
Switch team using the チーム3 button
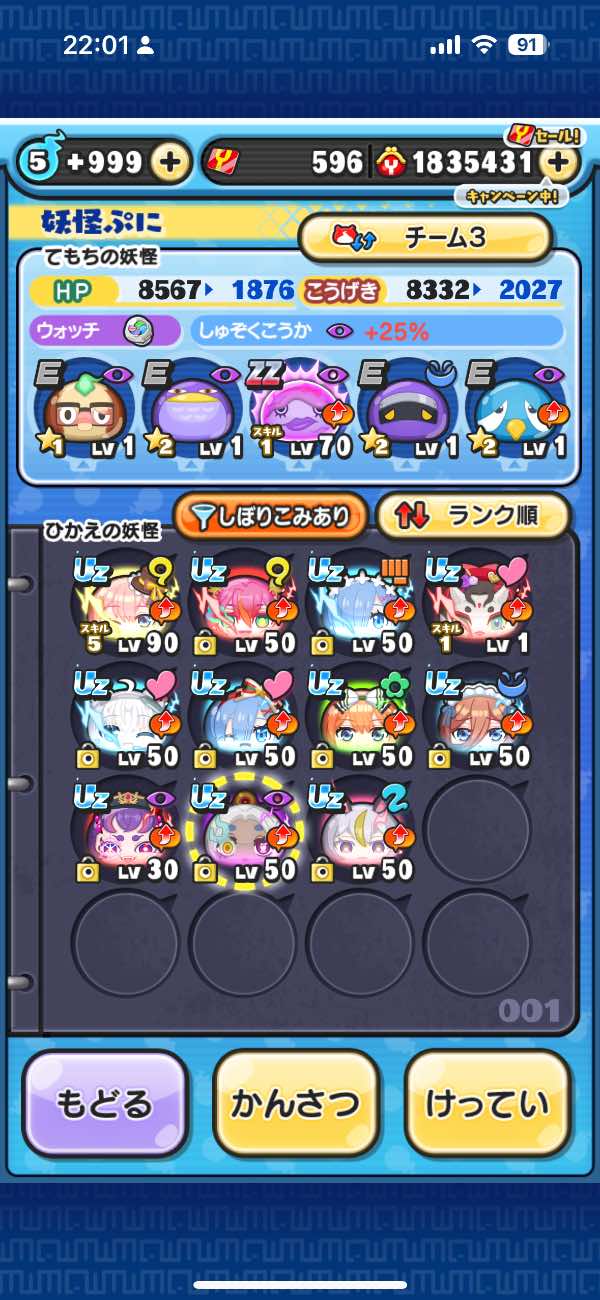[426, 238]
